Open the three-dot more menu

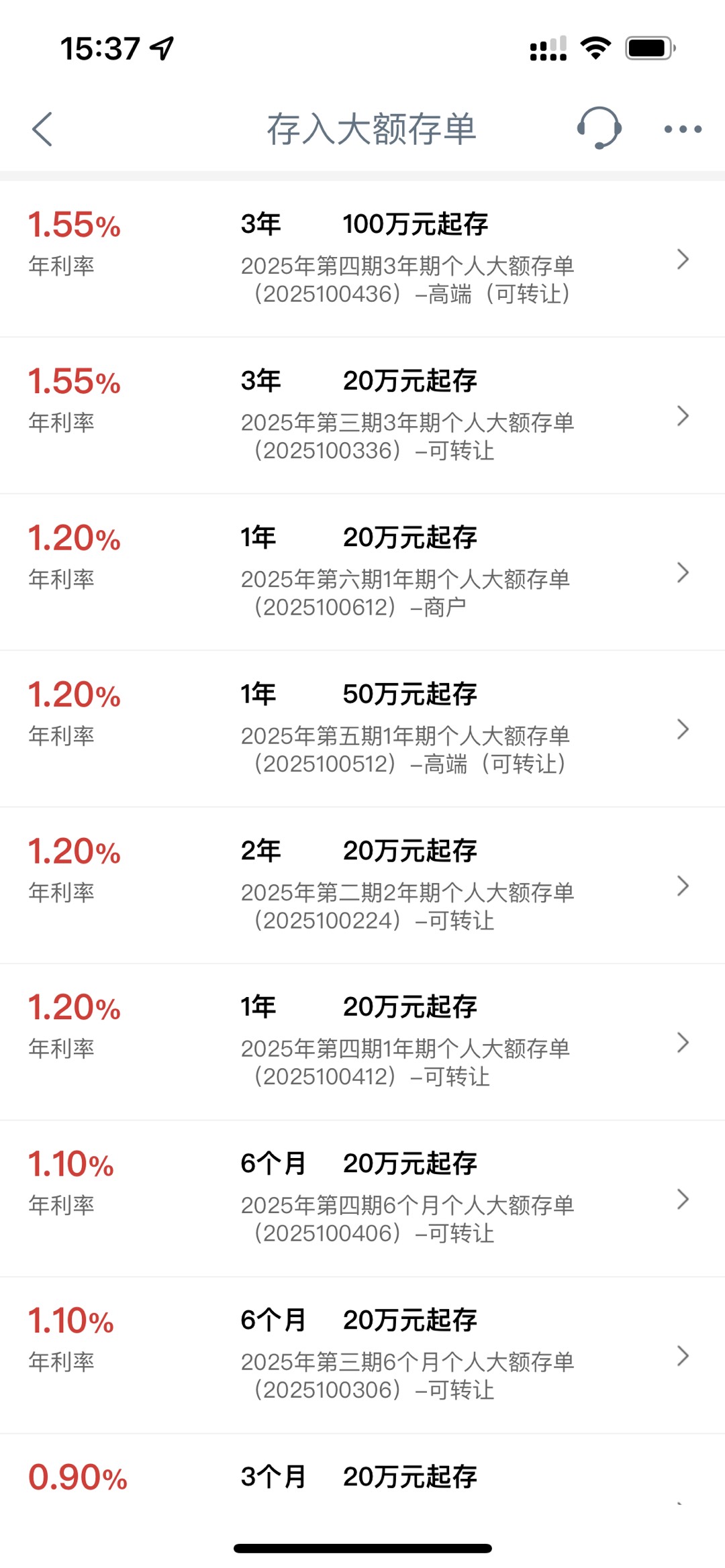[x=683, y=129]
